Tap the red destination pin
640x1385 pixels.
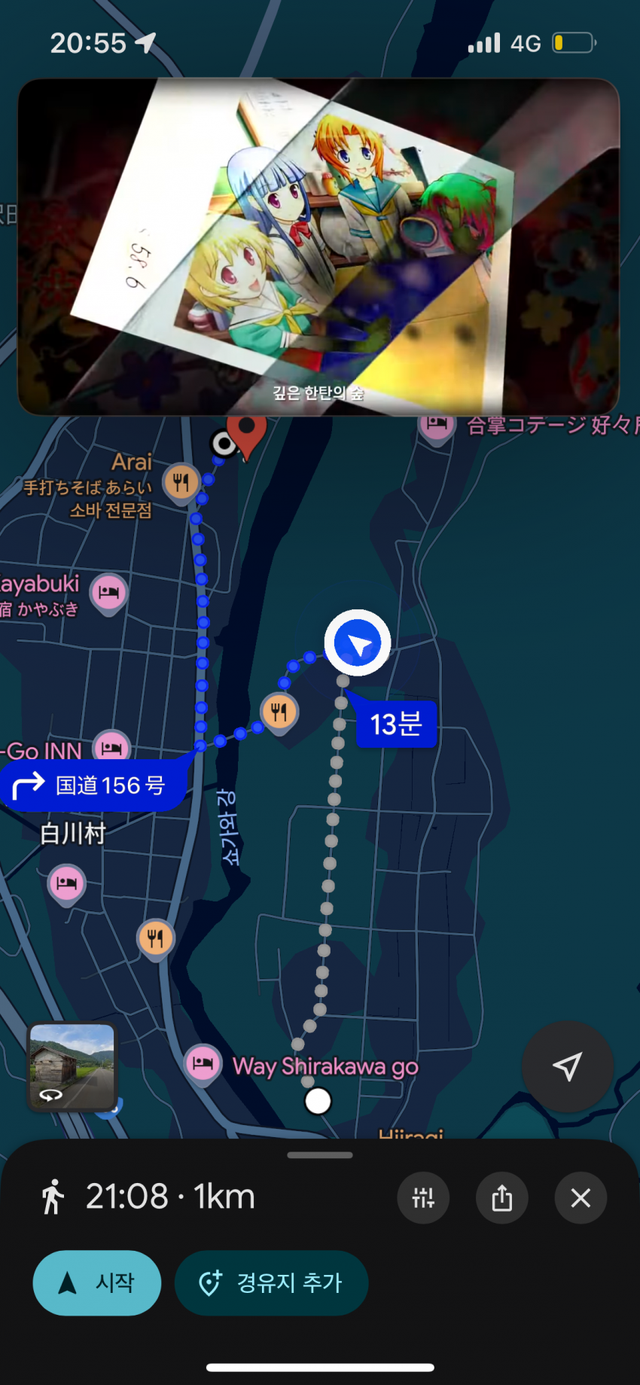coord(245,431)
